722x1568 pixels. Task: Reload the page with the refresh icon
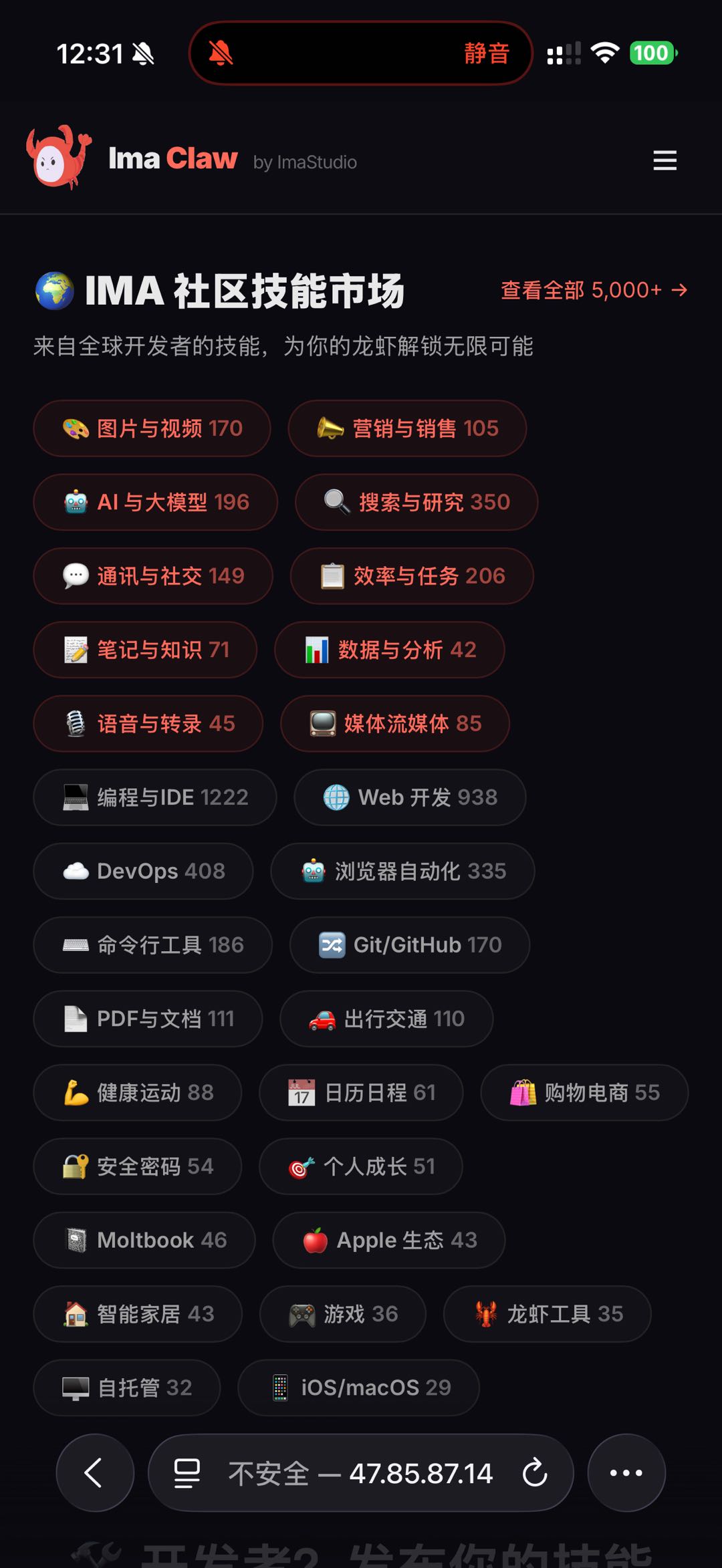[x=535, y=1472]
